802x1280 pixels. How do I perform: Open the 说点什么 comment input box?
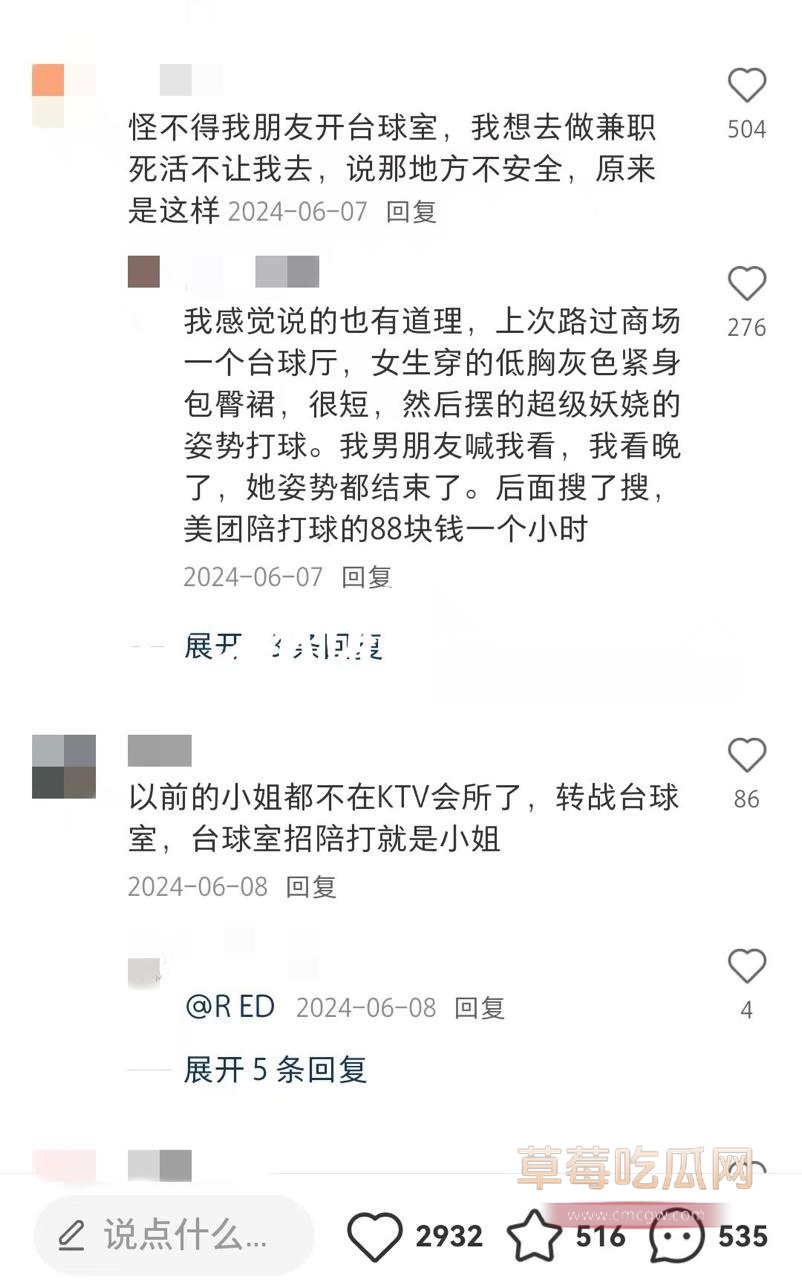170,1236
